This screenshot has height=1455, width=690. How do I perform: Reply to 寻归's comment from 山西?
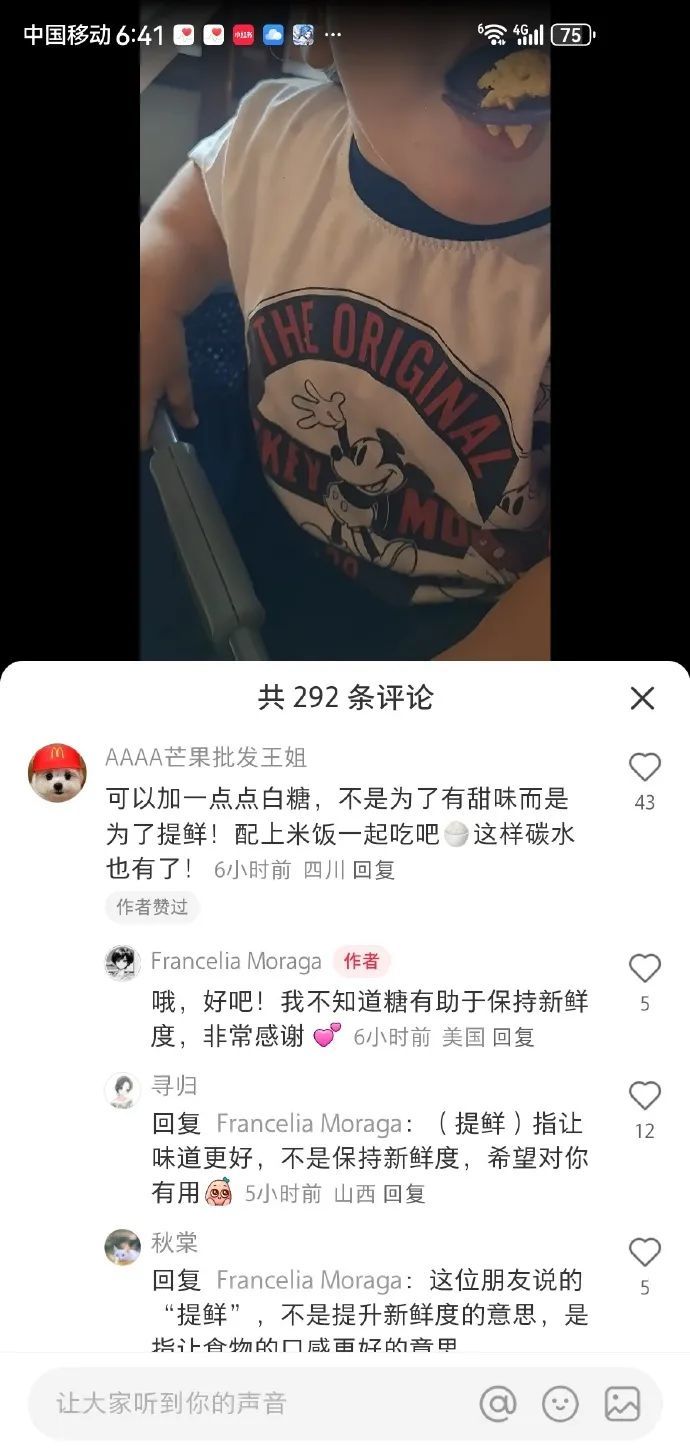[404, 1193]
